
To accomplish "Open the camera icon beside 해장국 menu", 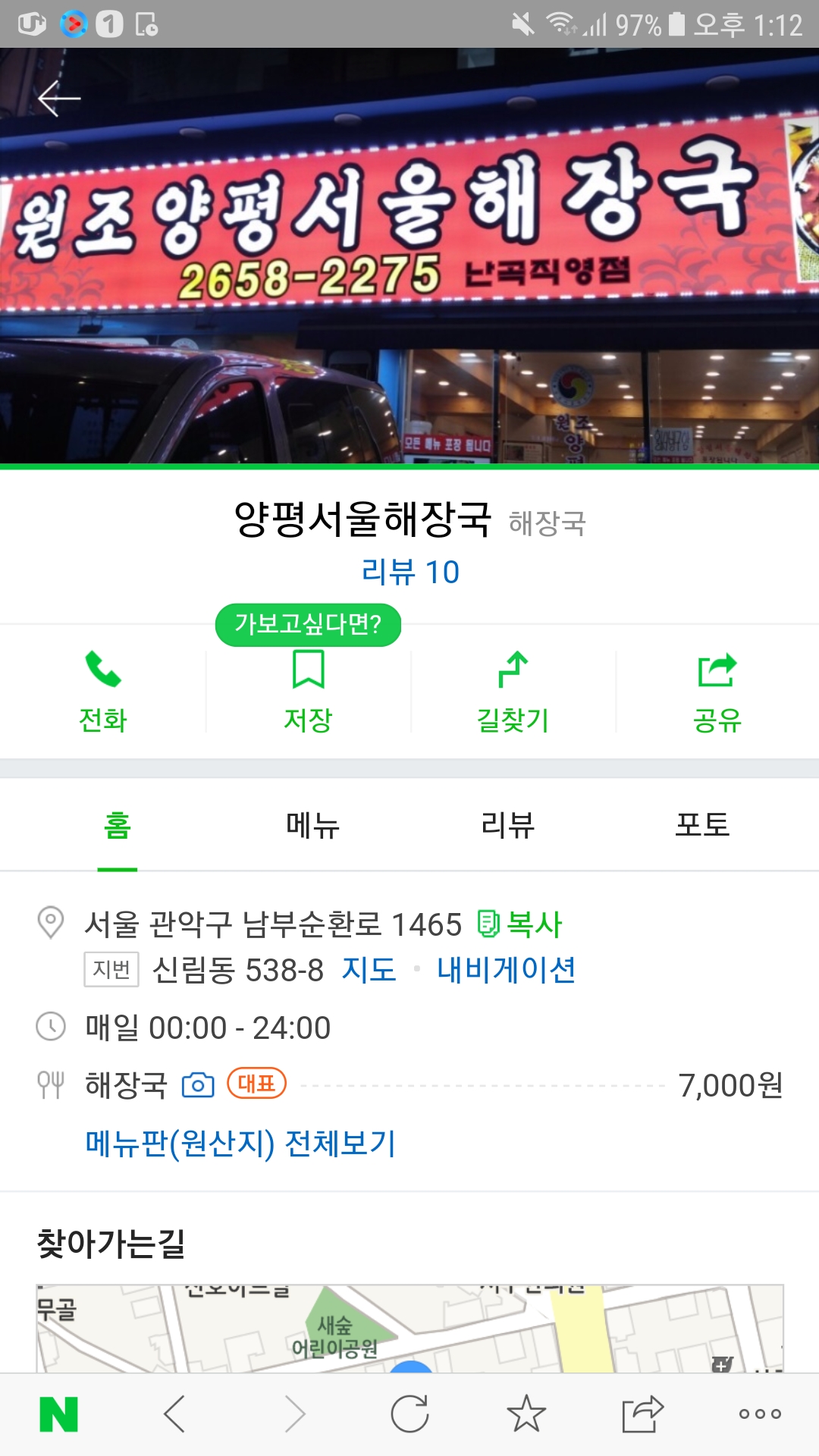I will click(x=198, y=1085).
